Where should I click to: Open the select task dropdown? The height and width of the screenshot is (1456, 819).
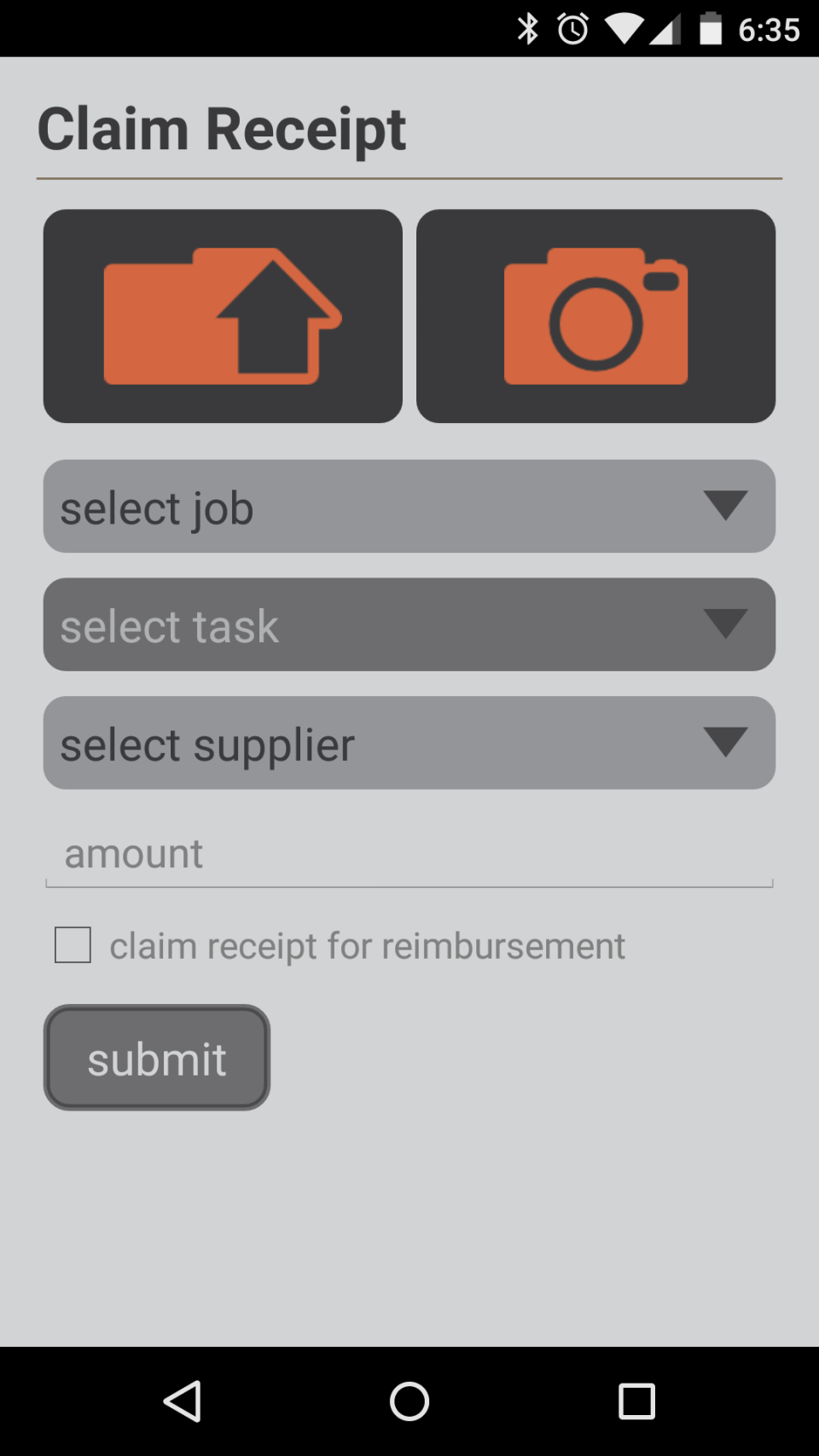point(409,624)
